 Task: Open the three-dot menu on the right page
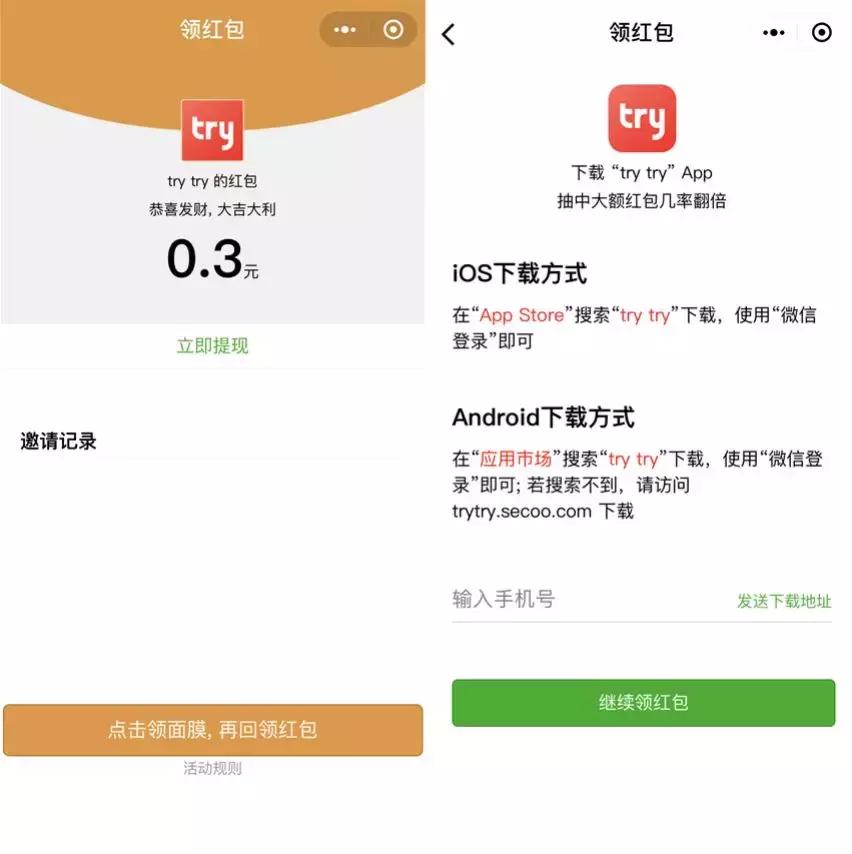tap(772, 33)
